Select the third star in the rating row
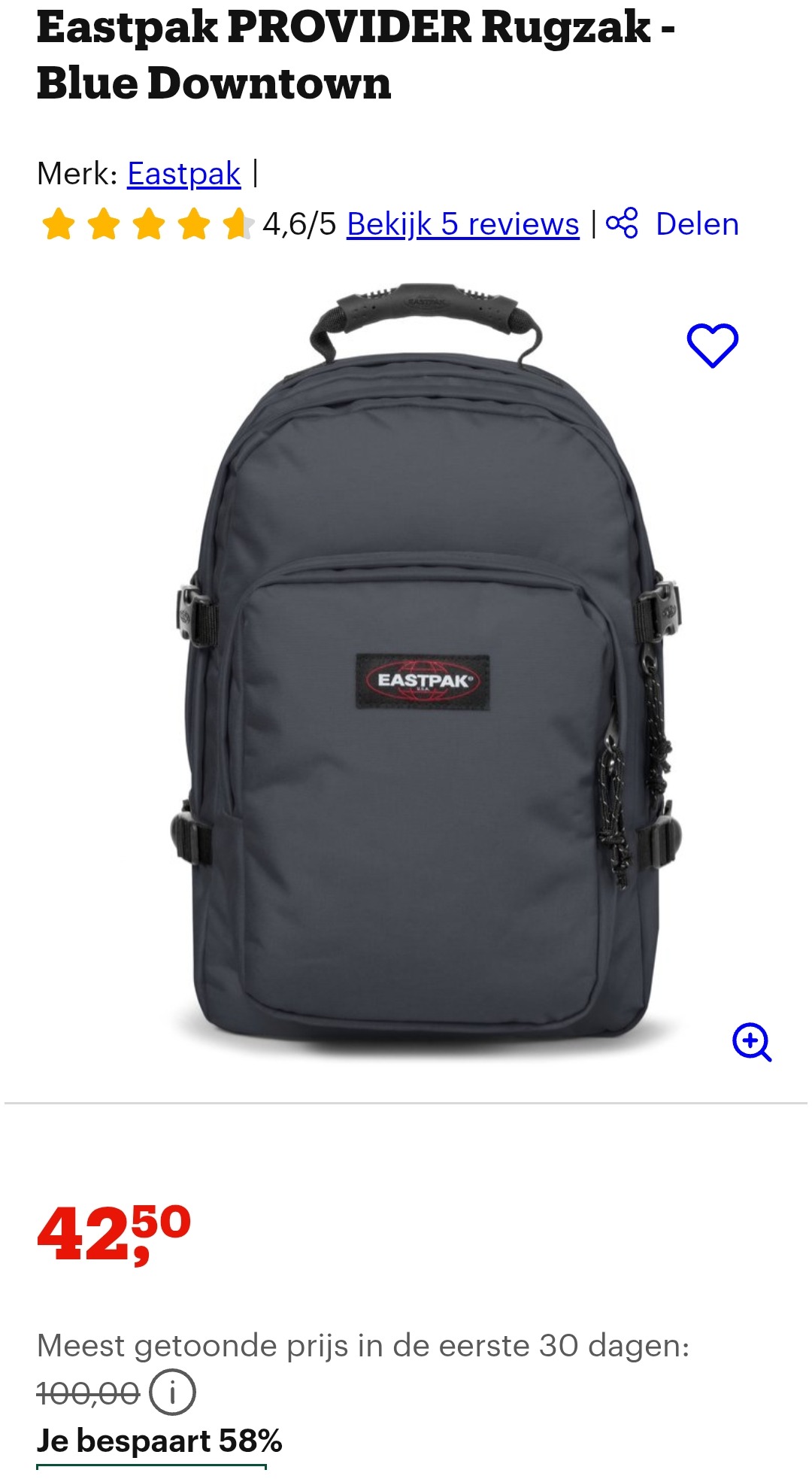Viewport: 812px width, 1479px height. pos(150,223)
